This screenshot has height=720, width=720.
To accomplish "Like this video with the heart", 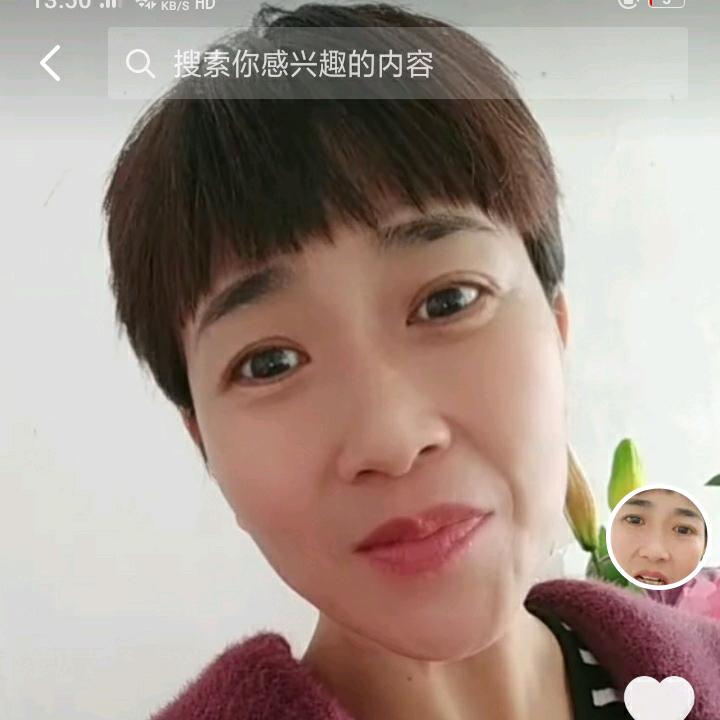I will click(x=659, y=698).
